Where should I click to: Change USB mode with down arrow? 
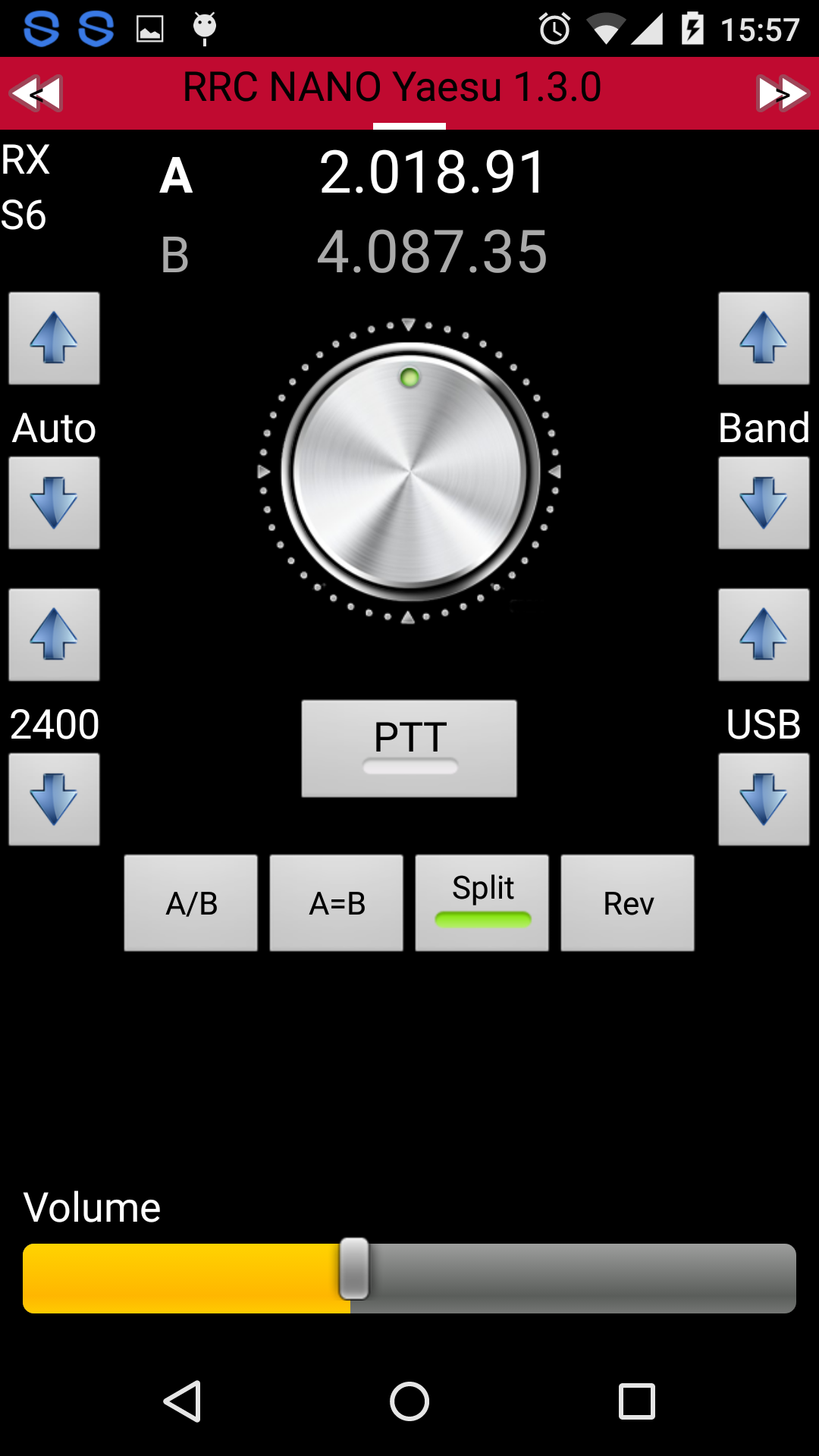tap(764, 799)
